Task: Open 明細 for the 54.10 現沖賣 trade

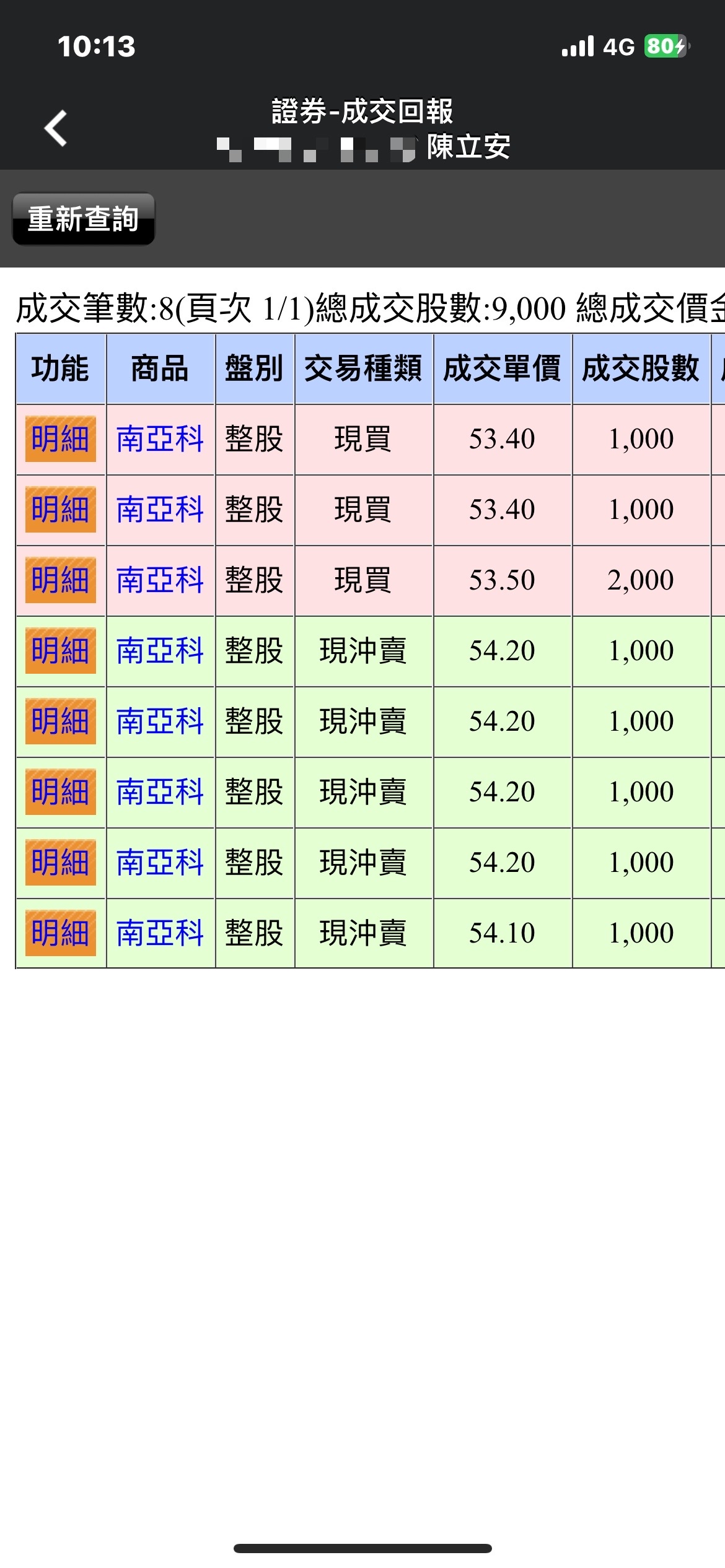Action: [x=61, y=933]
